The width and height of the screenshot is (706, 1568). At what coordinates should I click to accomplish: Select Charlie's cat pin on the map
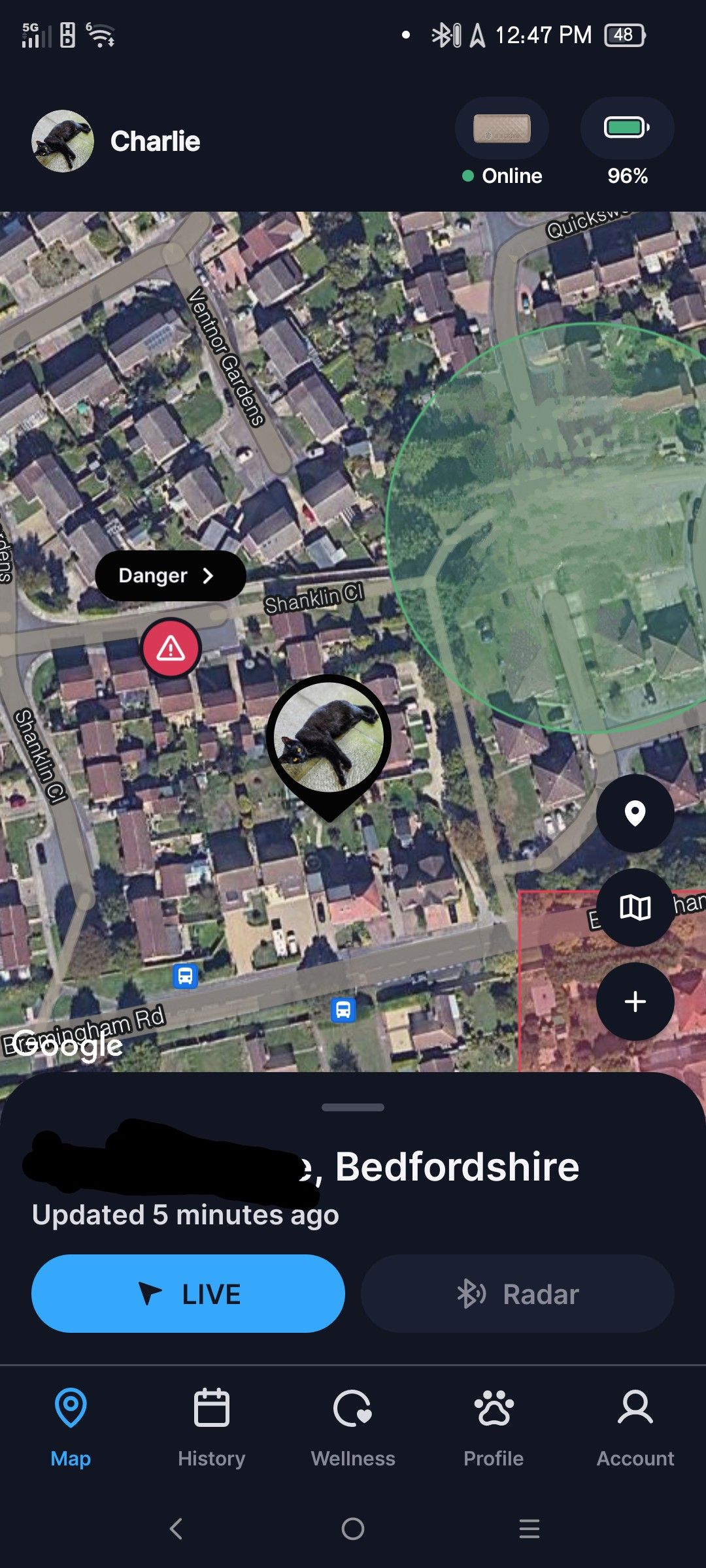point(329,738)
